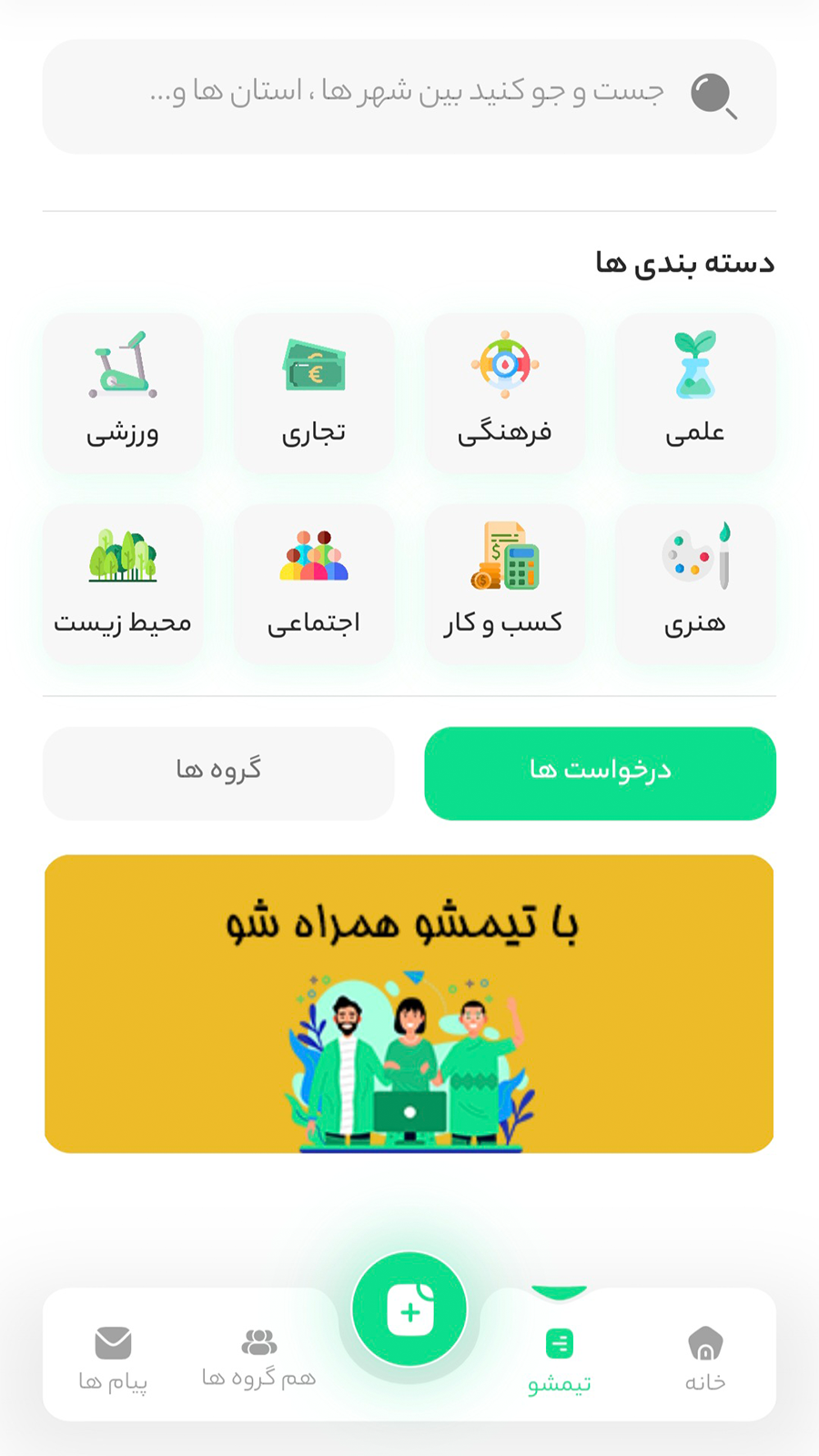Open the علمی (scientific) category
819x1456 pixels.
[x=695, y=393]
